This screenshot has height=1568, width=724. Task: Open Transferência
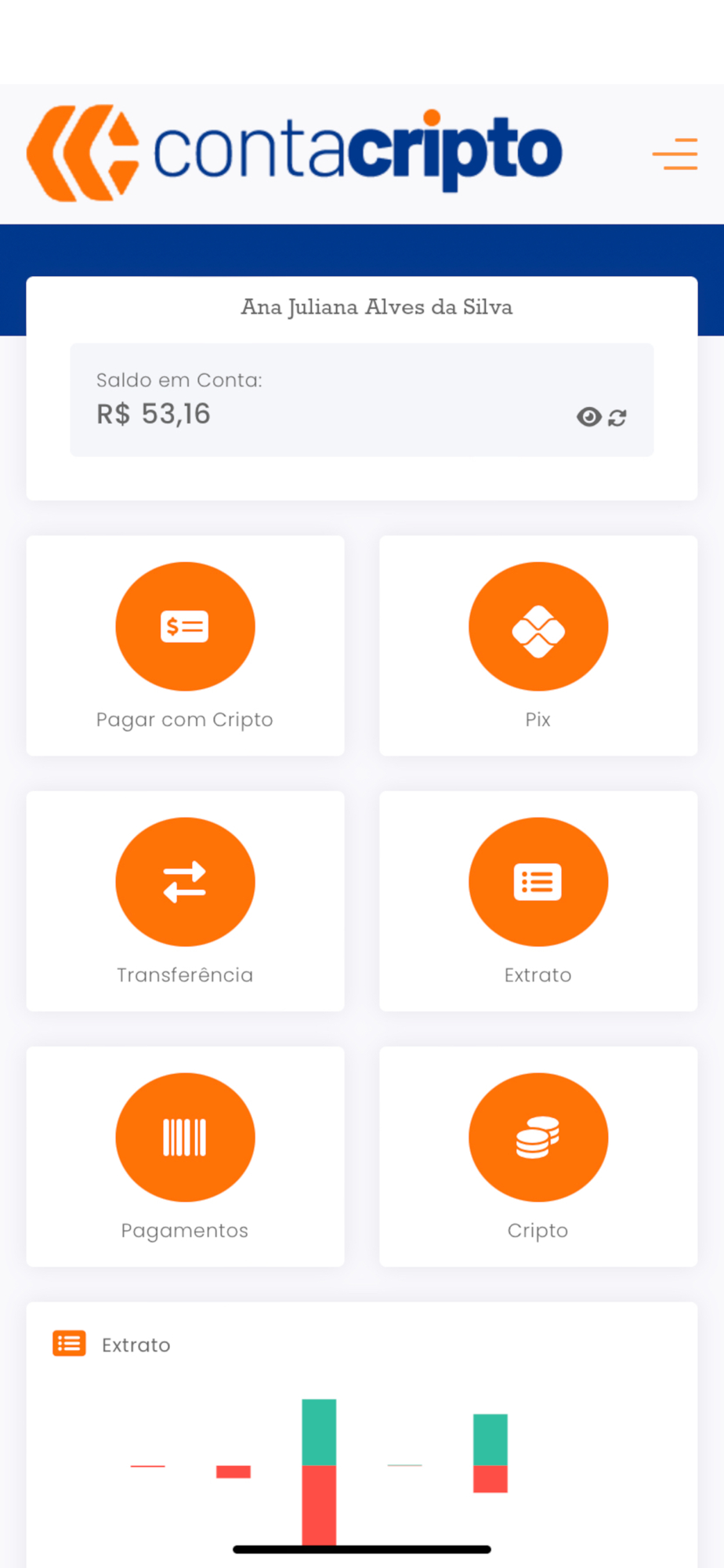coord(185,901)
